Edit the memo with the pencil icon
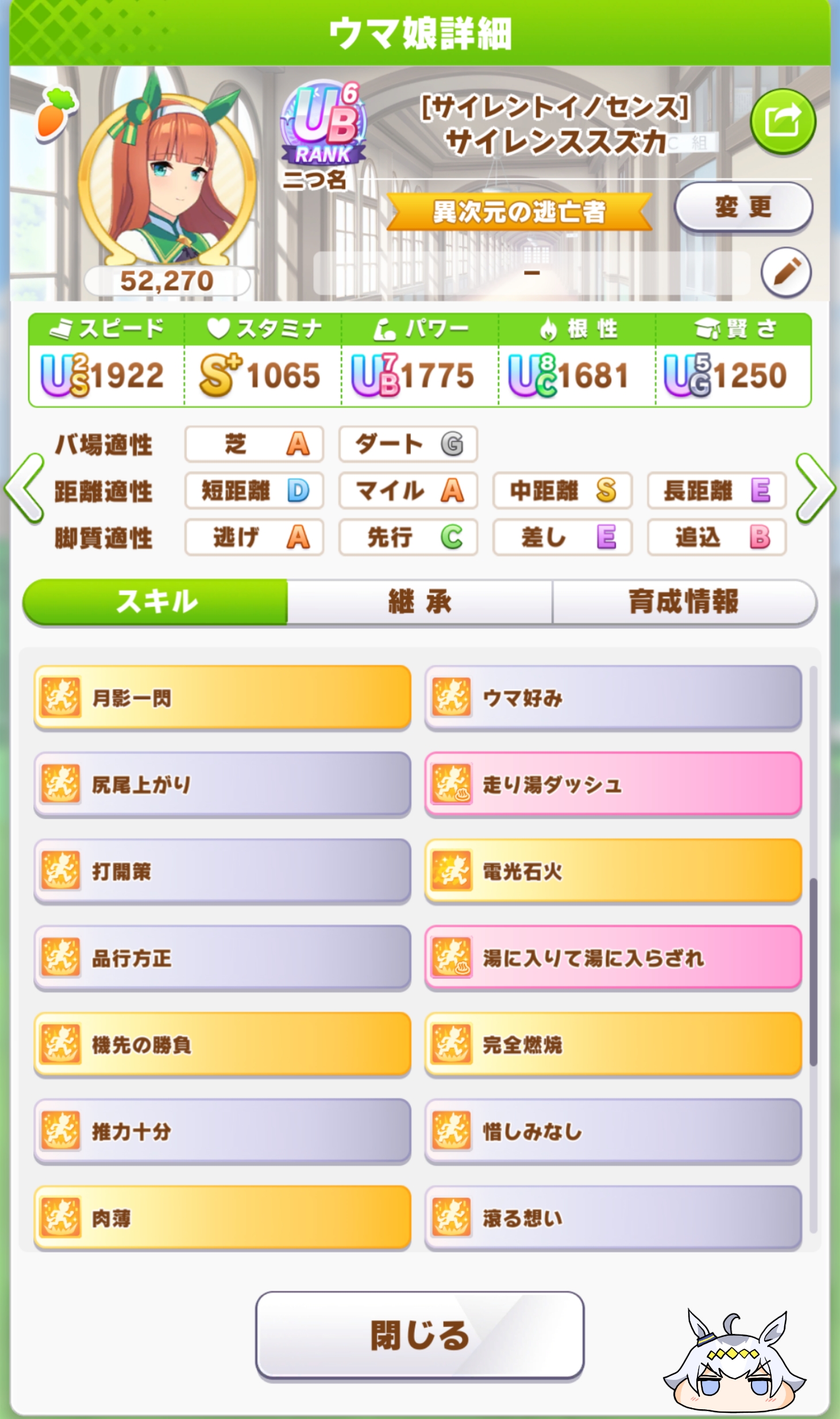The width and height of the screenshot is (840, 1419). pos(785,272)
